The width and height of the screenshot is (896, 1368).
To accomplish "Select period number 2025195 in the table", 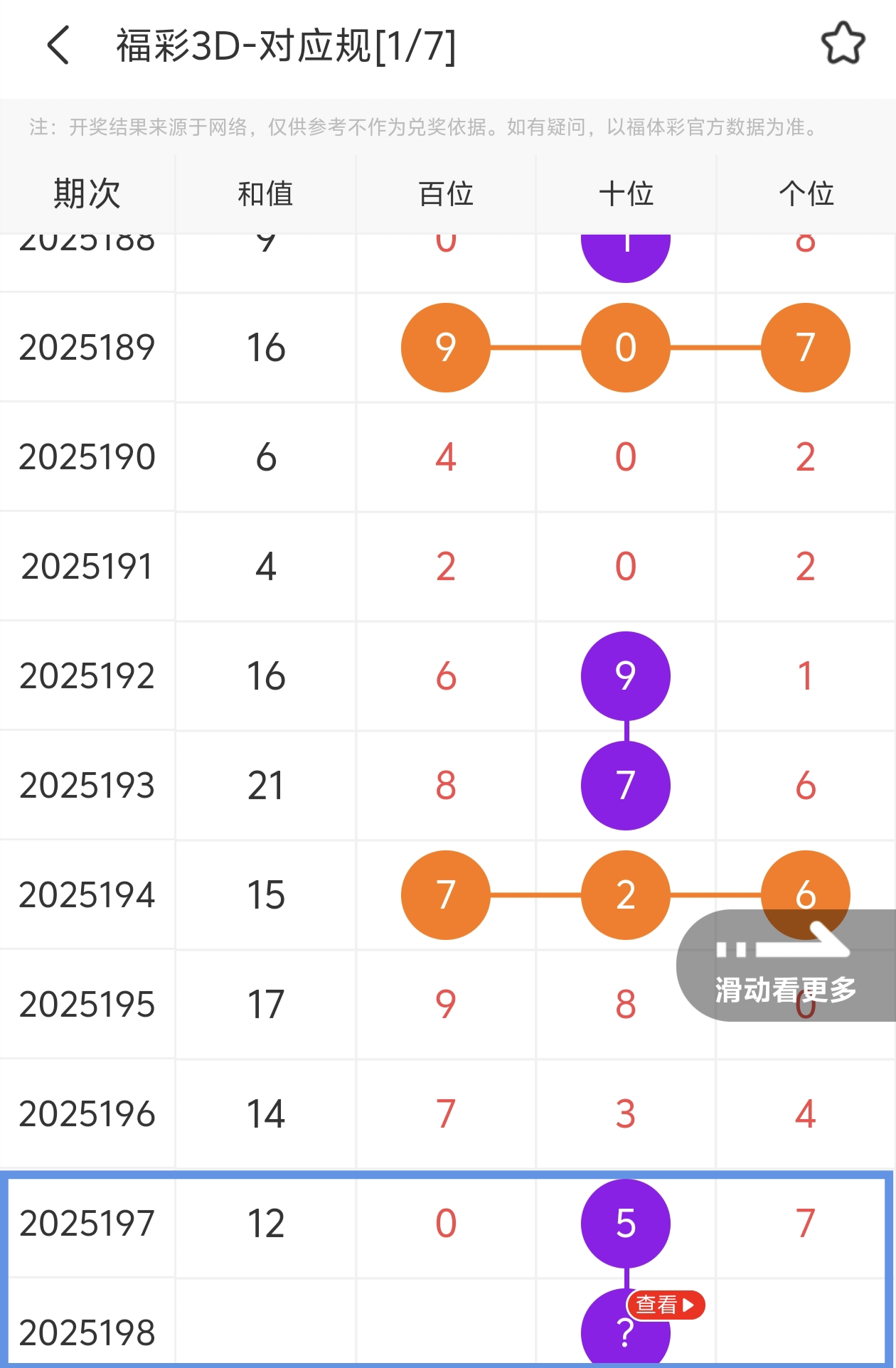I will point(87,1005).
